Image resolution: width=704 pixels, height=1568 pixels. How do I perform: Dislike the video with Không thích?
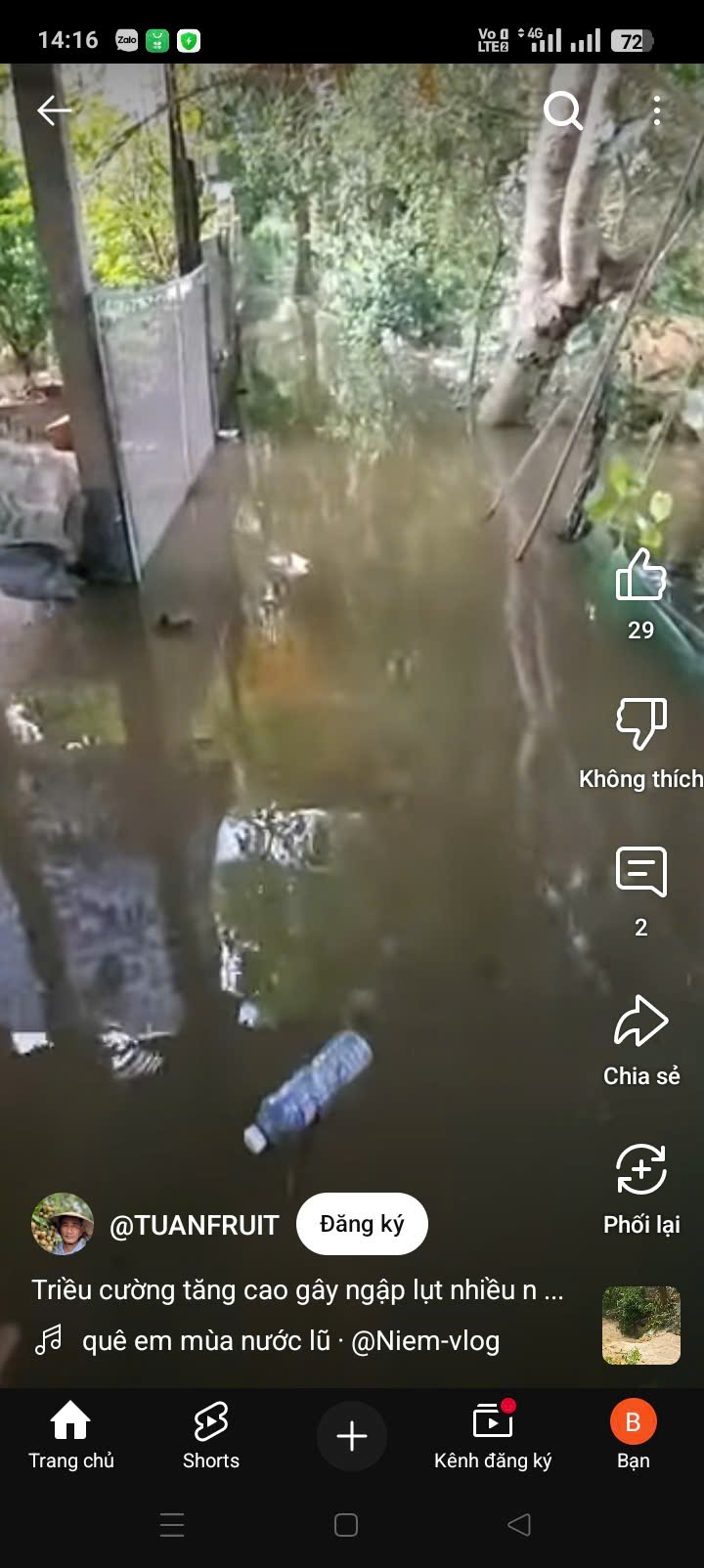[x=640, y=725]
